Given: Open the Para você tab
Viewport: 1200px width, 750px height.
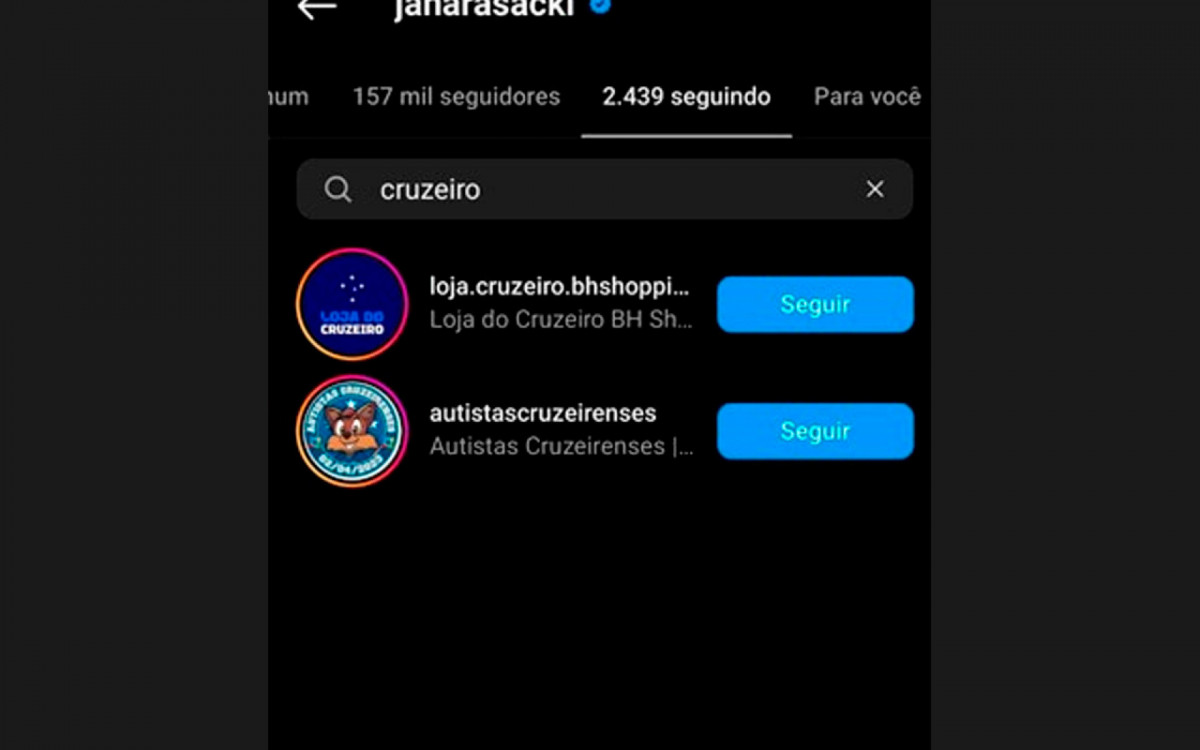Looking at the screenshot, I should pos(866,97).
